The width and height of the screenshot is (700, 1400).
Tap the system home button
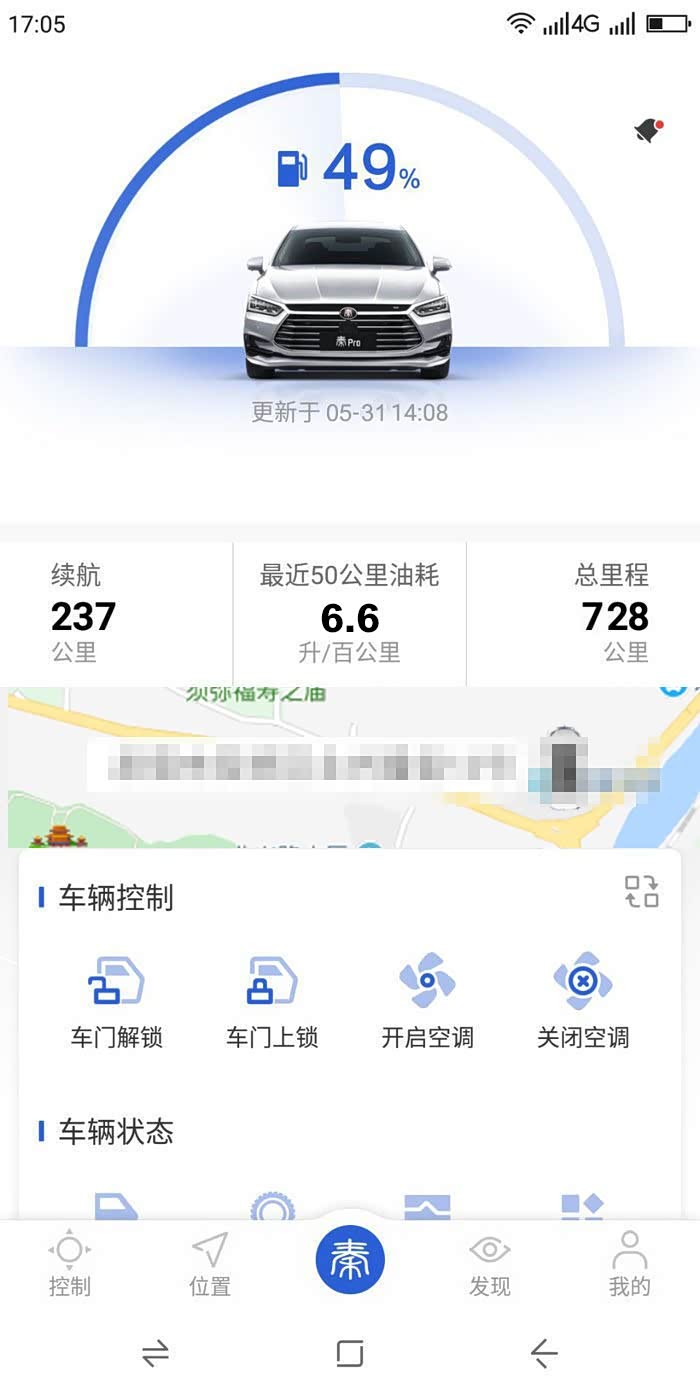click(350, 1354)
